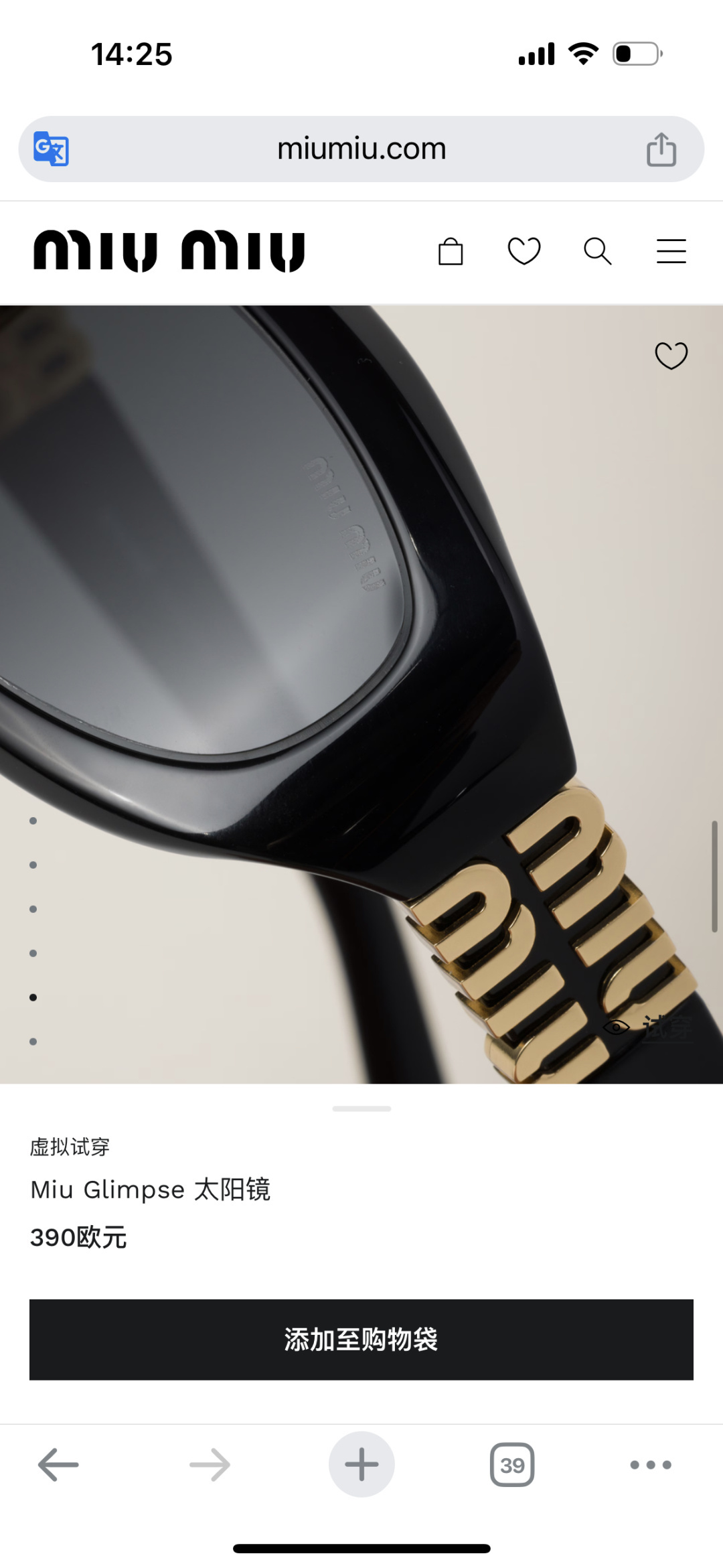Tap the translate icon in address bar

click(x=52, y=149)
